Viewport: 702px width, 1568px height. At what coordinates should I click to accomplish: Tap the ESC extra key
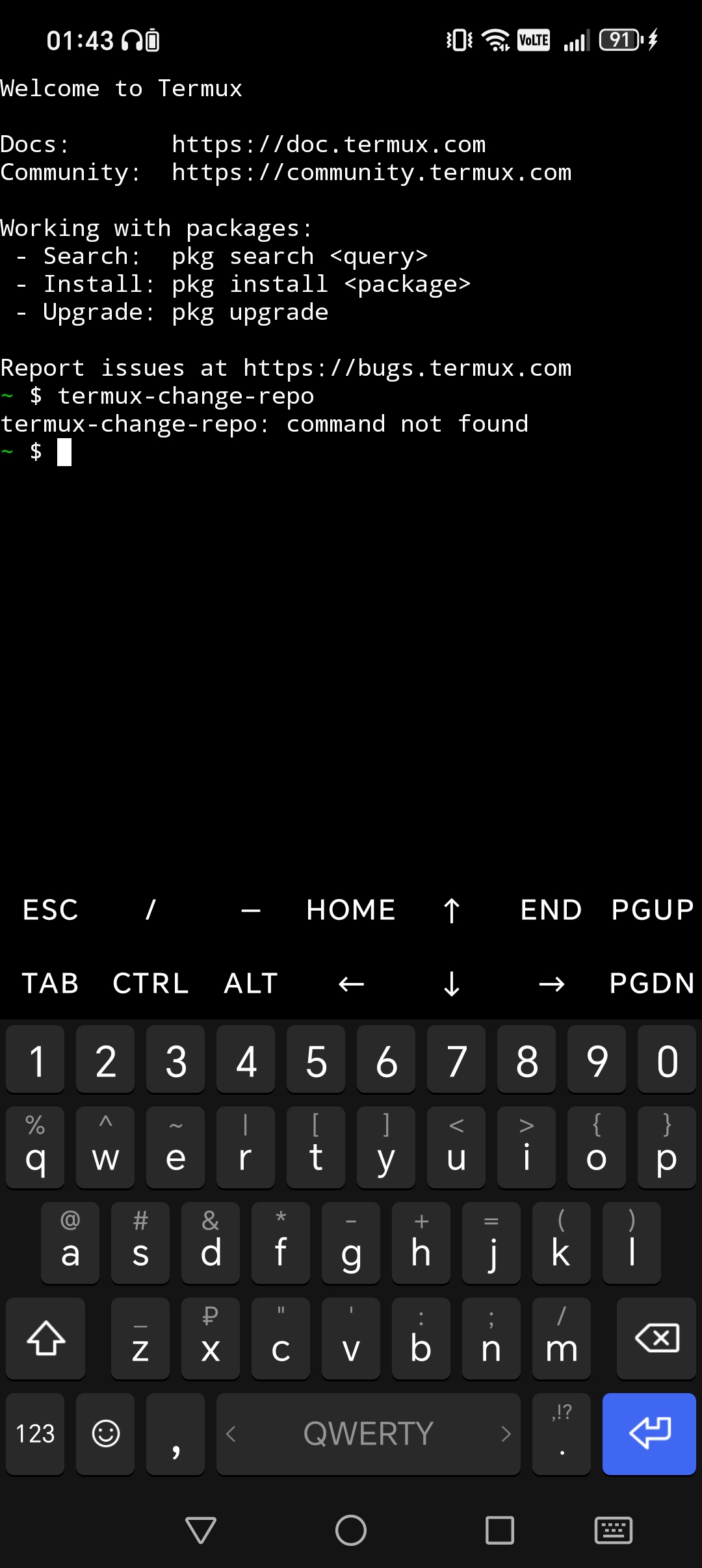pos(50,910)
